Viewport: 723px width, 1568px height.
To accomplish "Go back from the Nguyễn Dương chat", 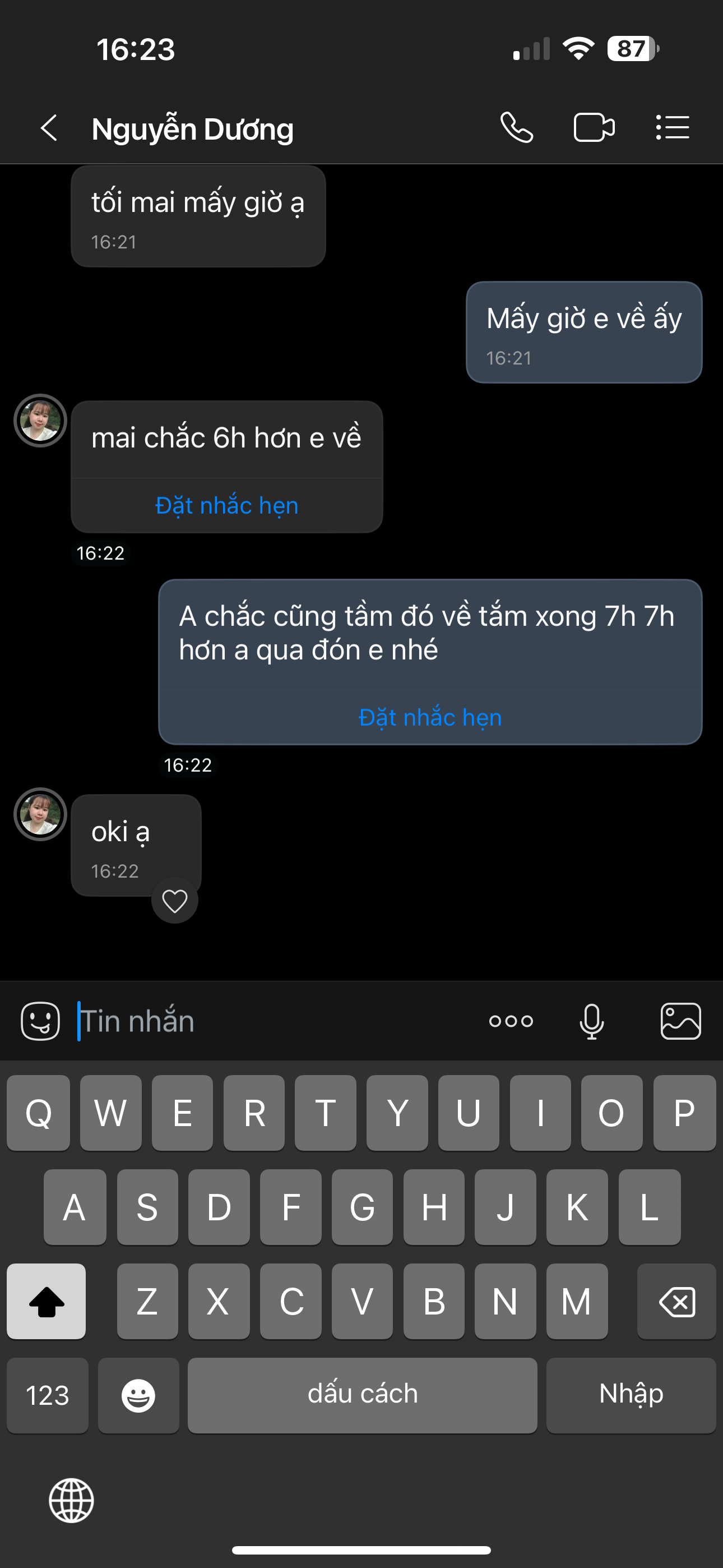I will 49,128.
